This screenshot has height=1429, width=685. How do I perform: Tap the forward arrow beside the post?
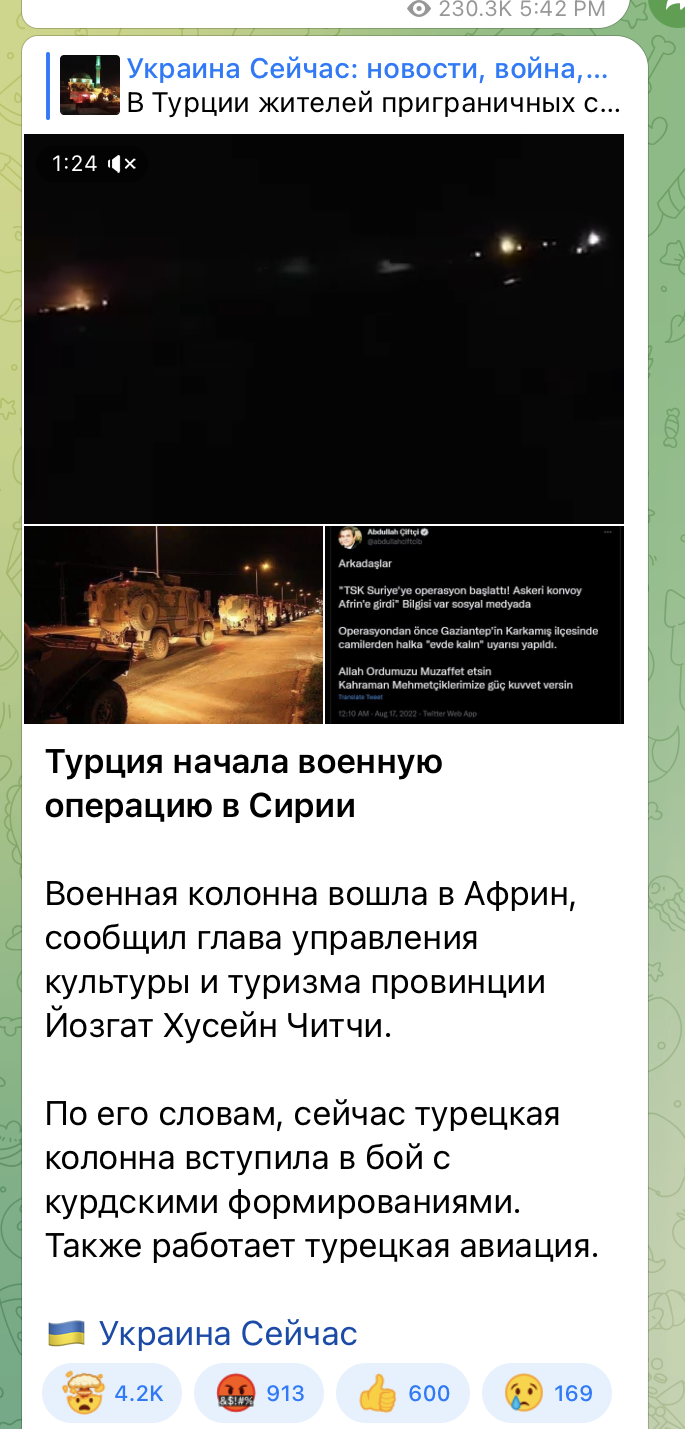(x=670, y=8)
